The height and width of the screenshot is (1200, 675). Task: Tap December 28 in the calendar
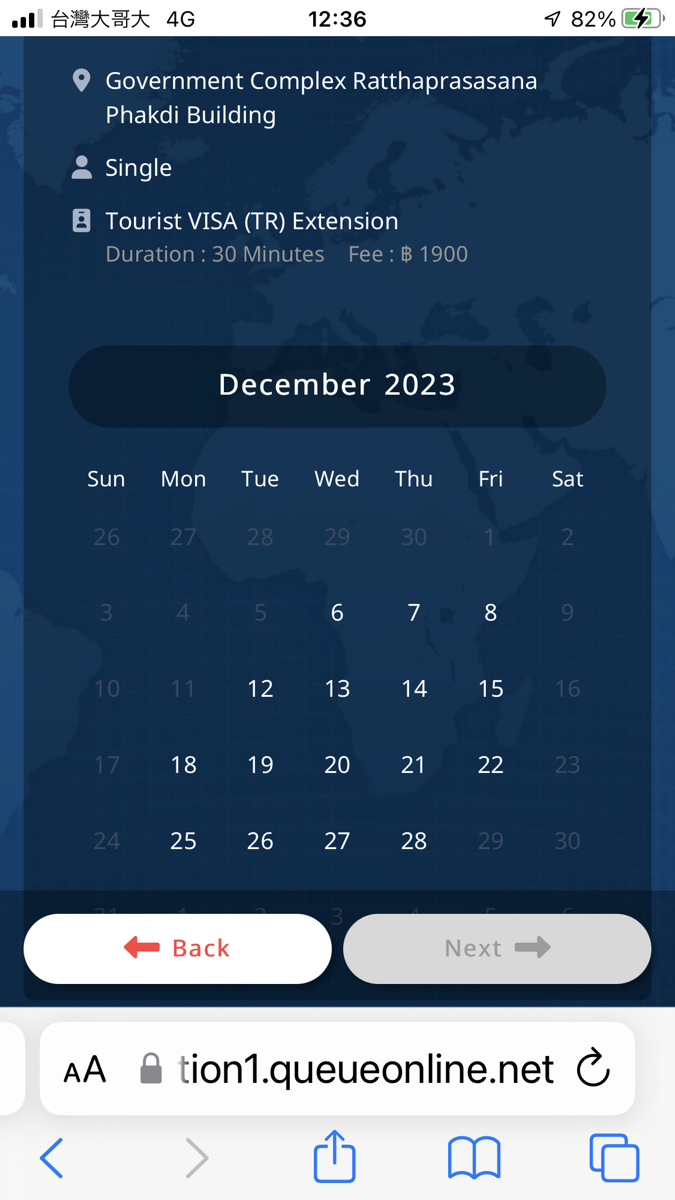[414, 841]
